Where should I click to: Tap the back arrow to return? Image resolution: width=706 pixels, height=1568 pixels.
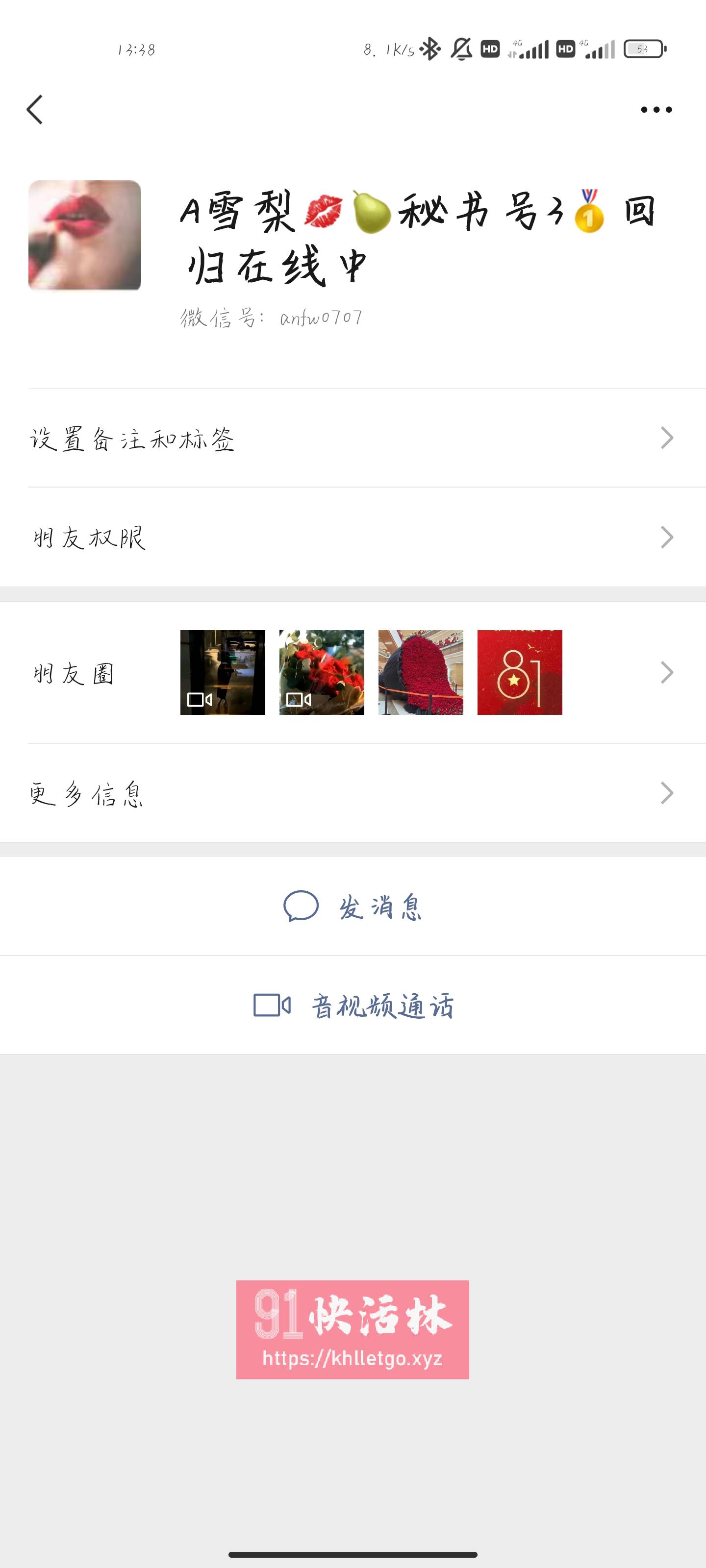(x=35, y=110)
